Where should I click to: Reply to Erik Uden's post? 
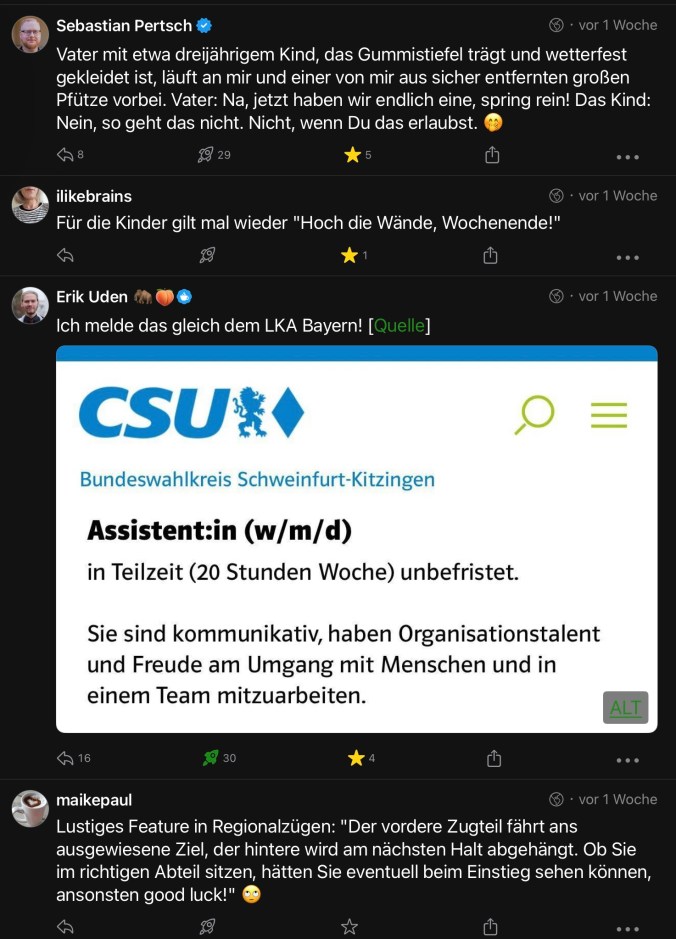coord(66,759)
